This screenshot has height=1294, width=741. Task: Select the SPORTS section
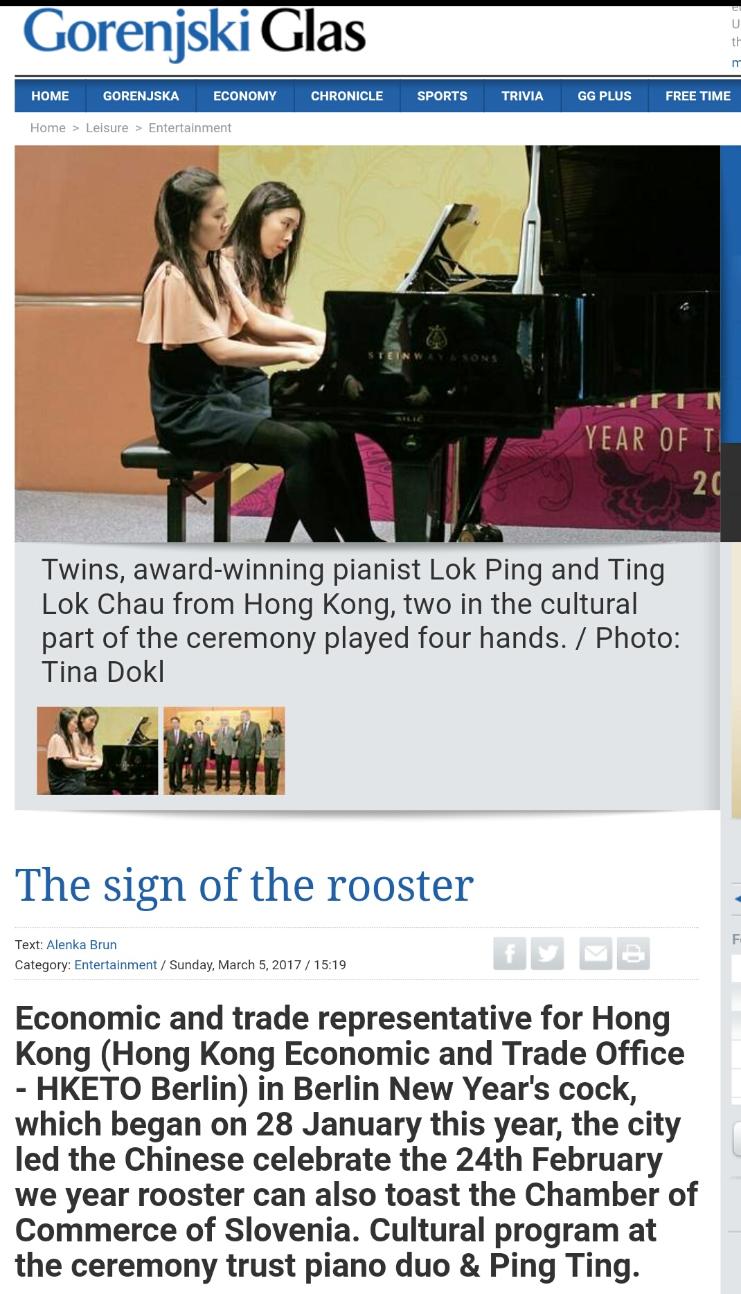click(442, 96)
